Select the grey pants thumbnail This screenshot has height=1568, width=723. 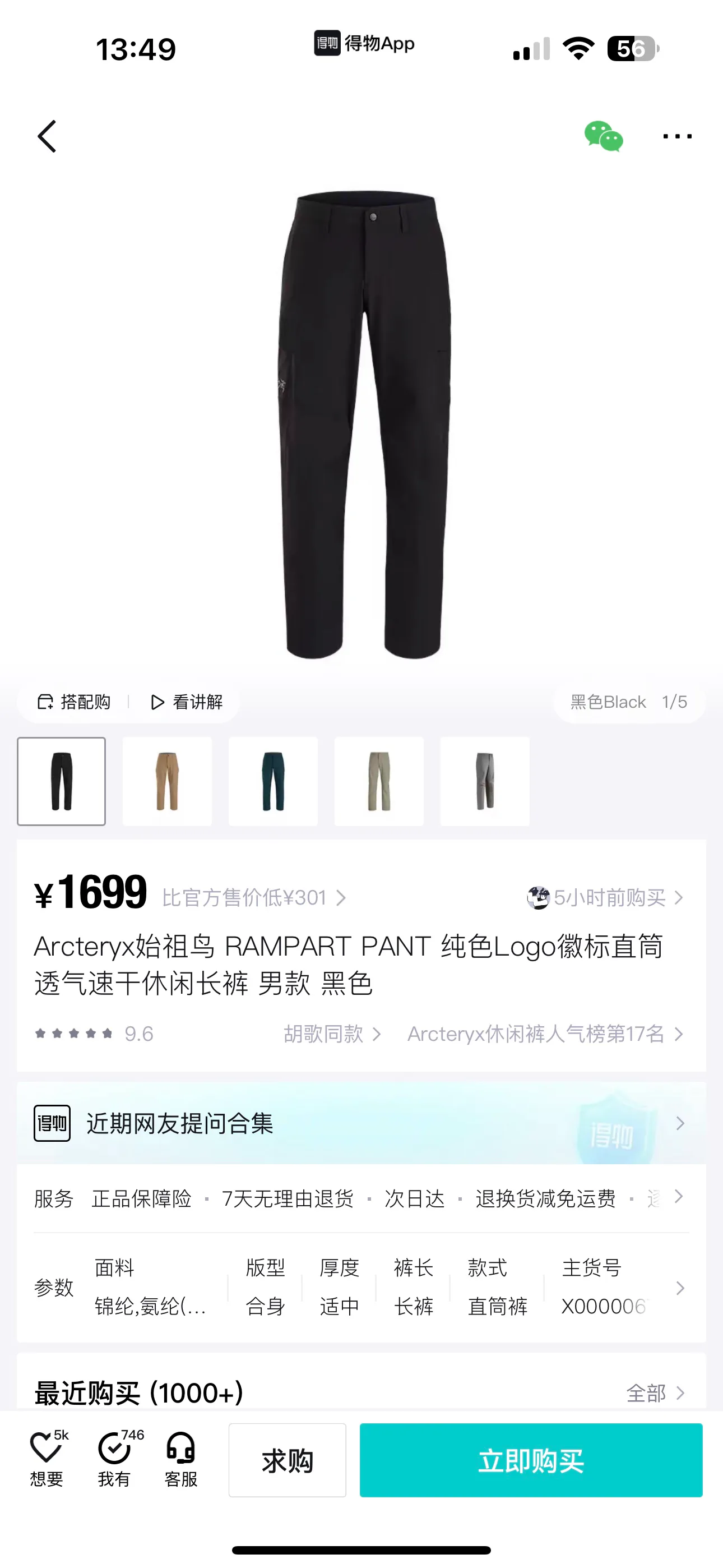[485, 781]
